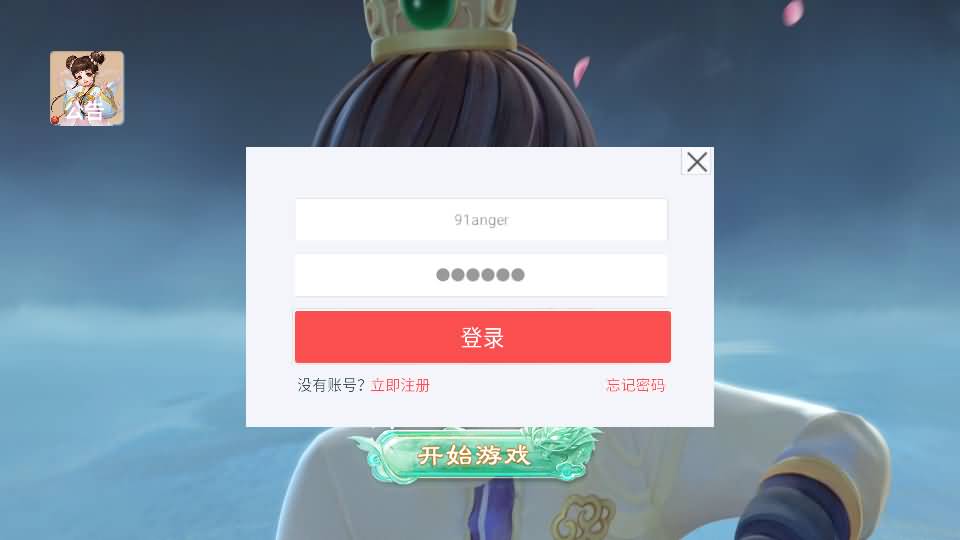The image size is (960, 540).
Task: Focus the password input field
Action: [x=481, y=275]
